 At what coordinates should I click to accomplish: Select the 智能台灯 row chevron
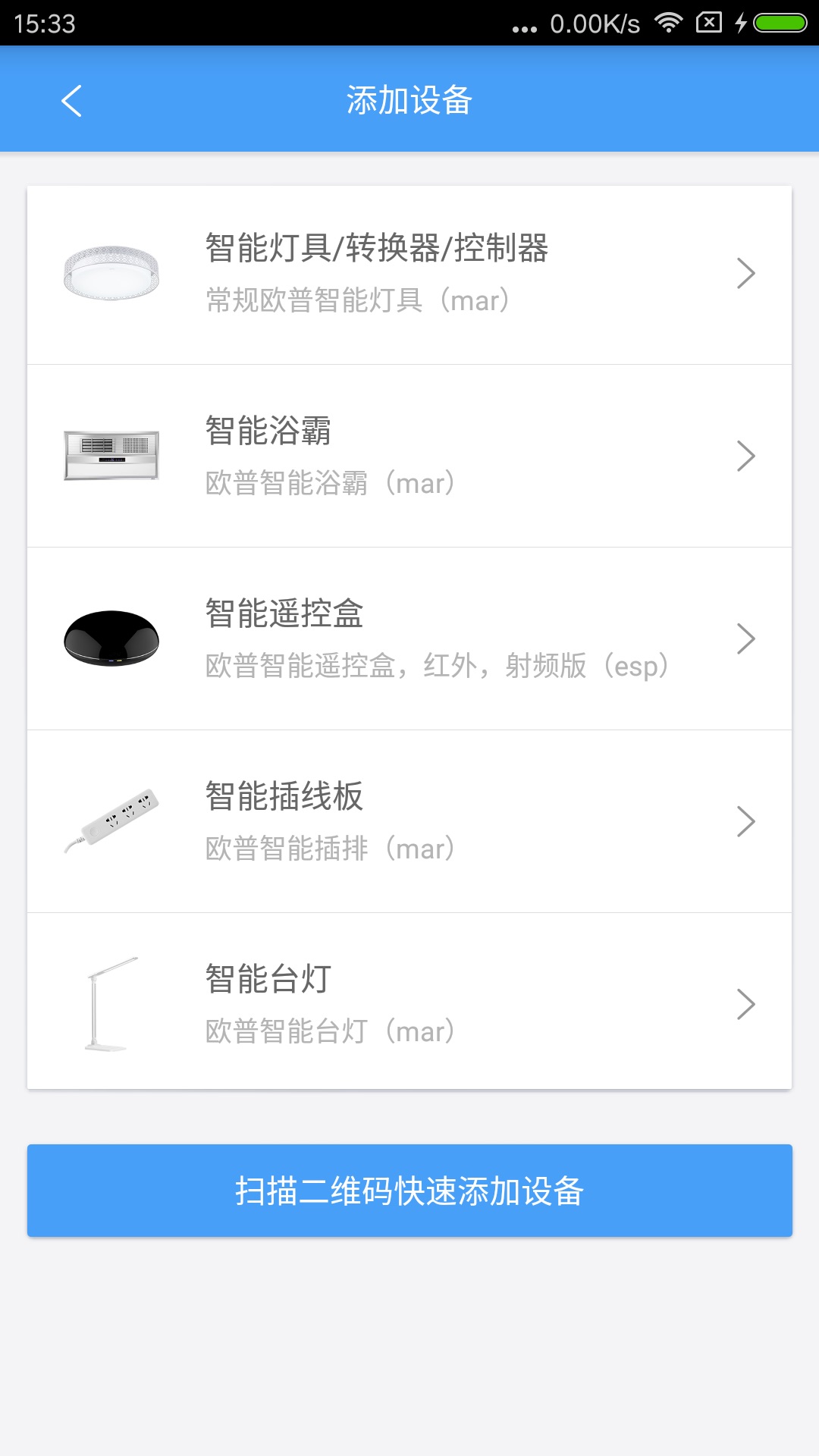click(x=747, y=1003)
